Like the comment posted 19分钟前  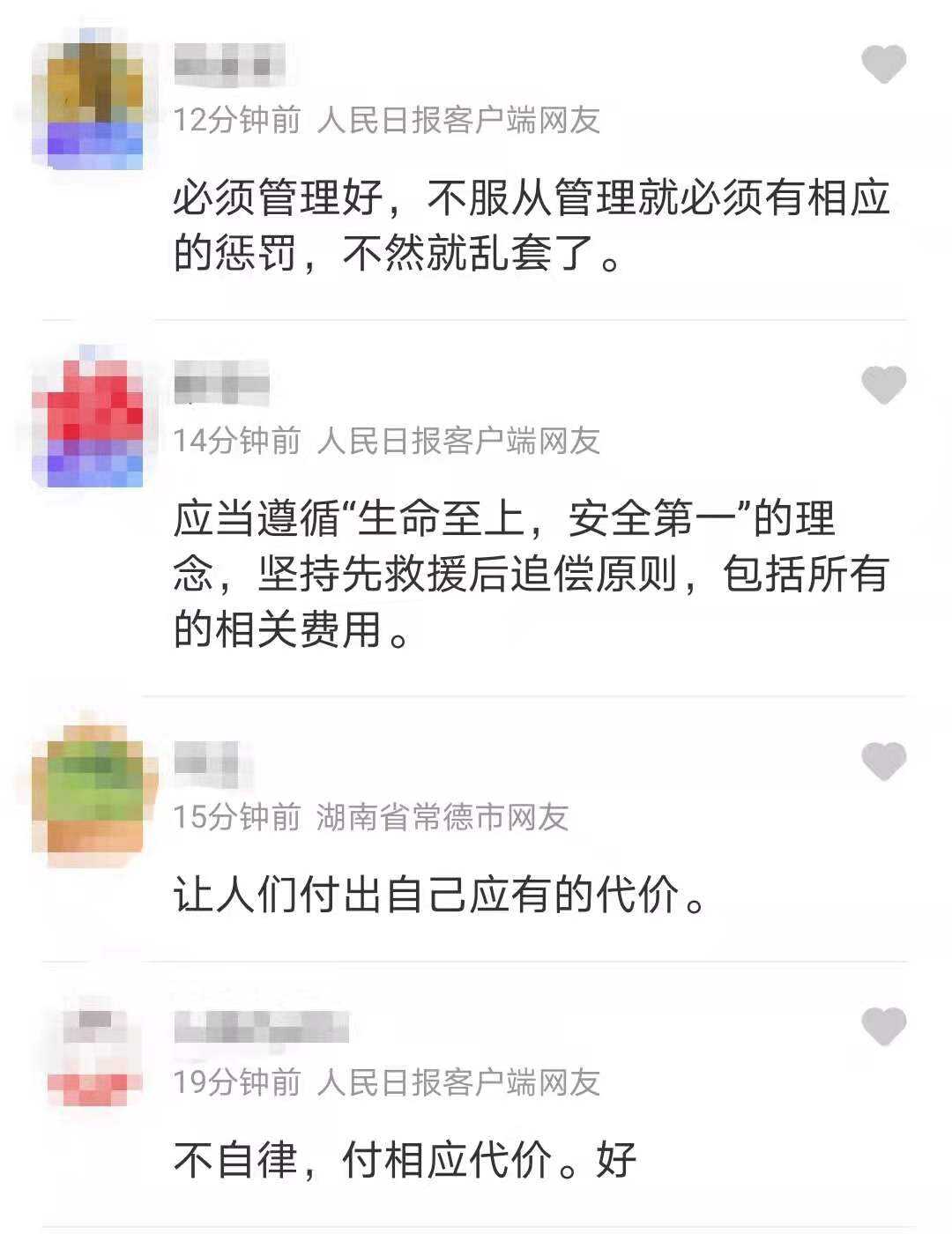[x=883, y=1026]
